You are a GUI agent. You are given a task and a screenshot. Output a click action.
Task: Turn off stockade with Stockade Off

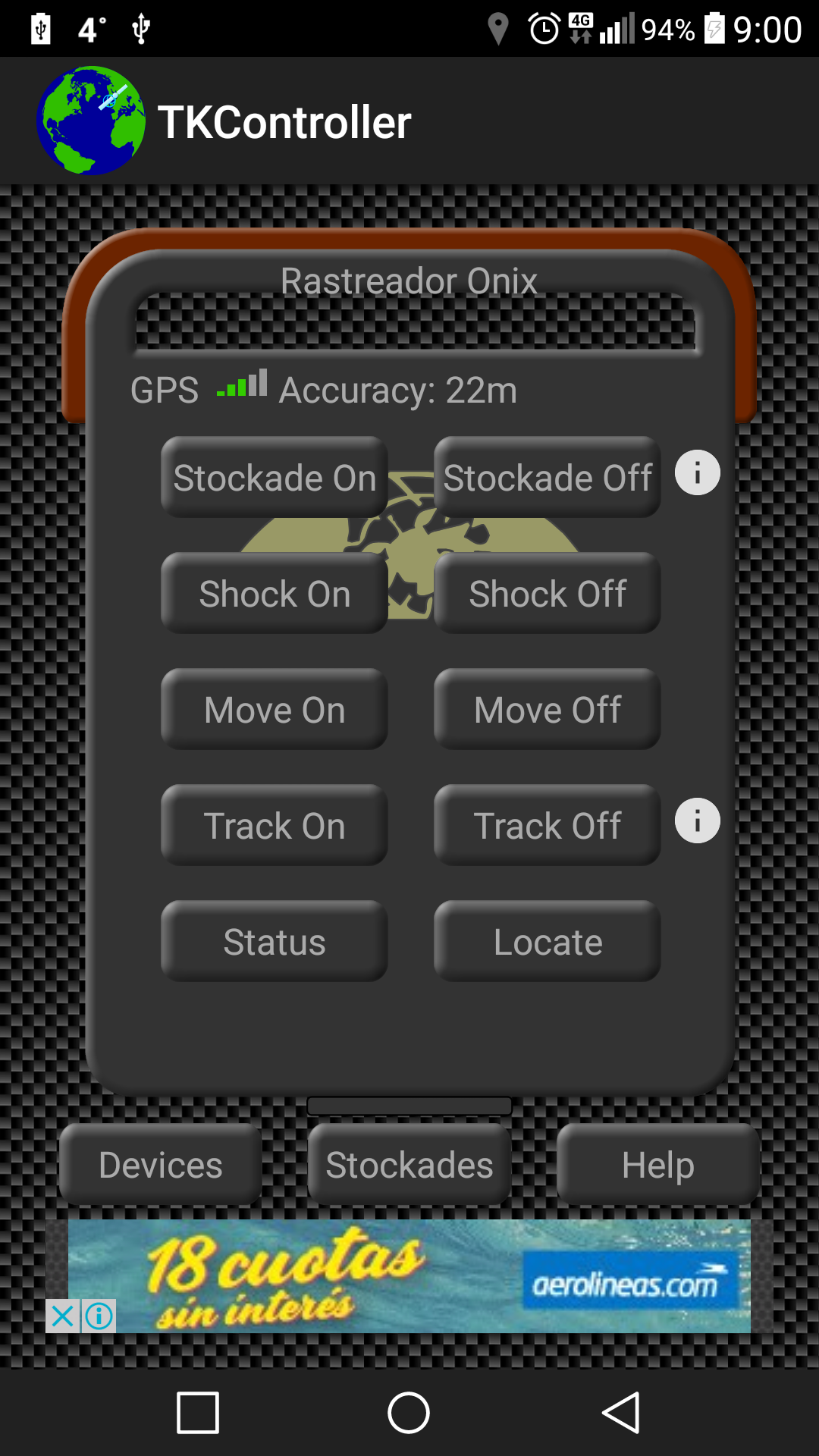click(547, 477)
